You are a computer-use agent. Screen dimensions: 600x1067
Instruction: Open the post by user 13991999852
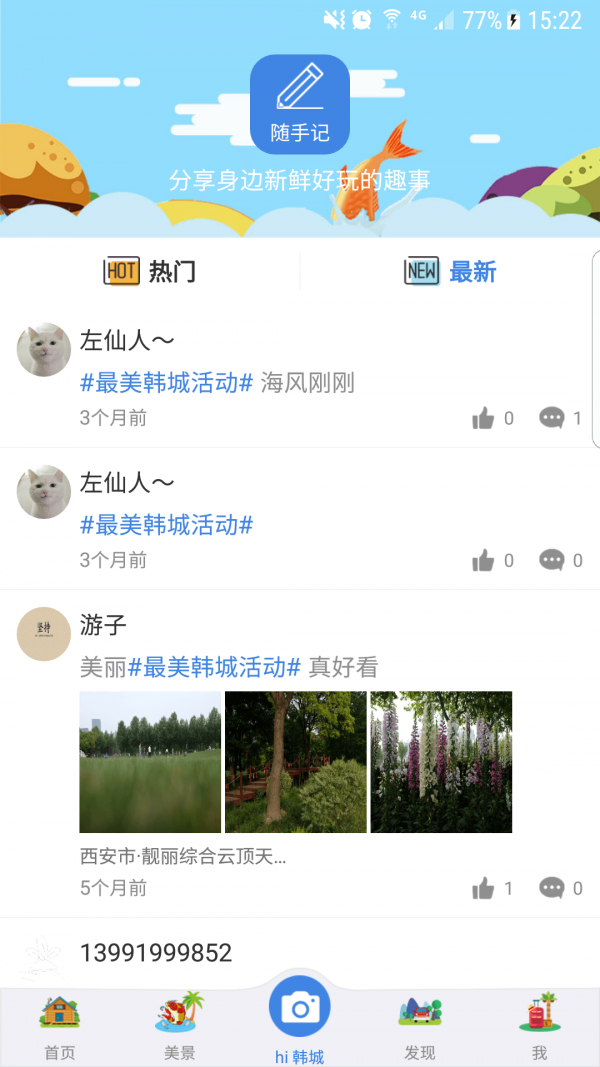coord(156,953)
